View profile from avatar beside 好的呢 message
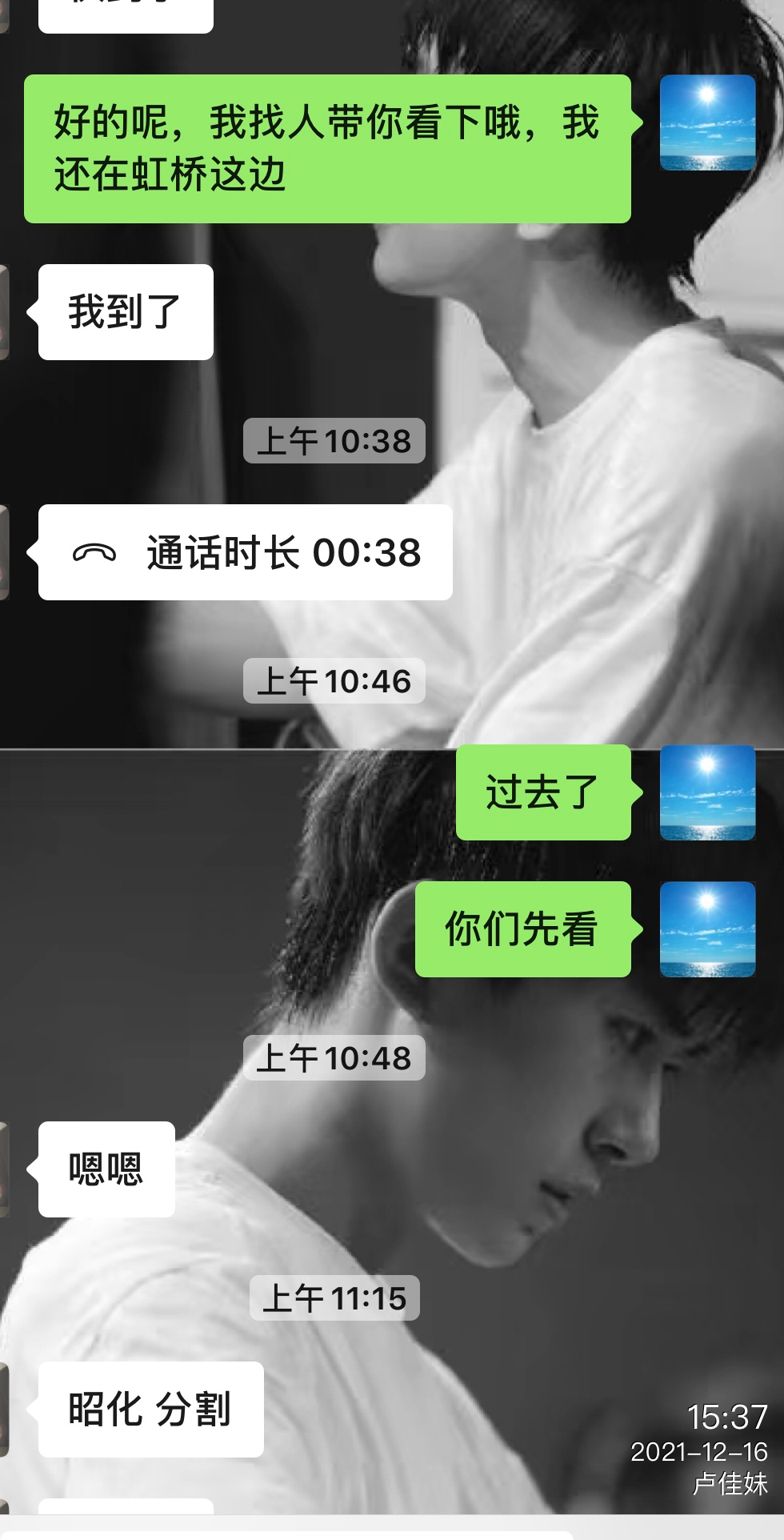784x1540 pixels. coord(707,122)
